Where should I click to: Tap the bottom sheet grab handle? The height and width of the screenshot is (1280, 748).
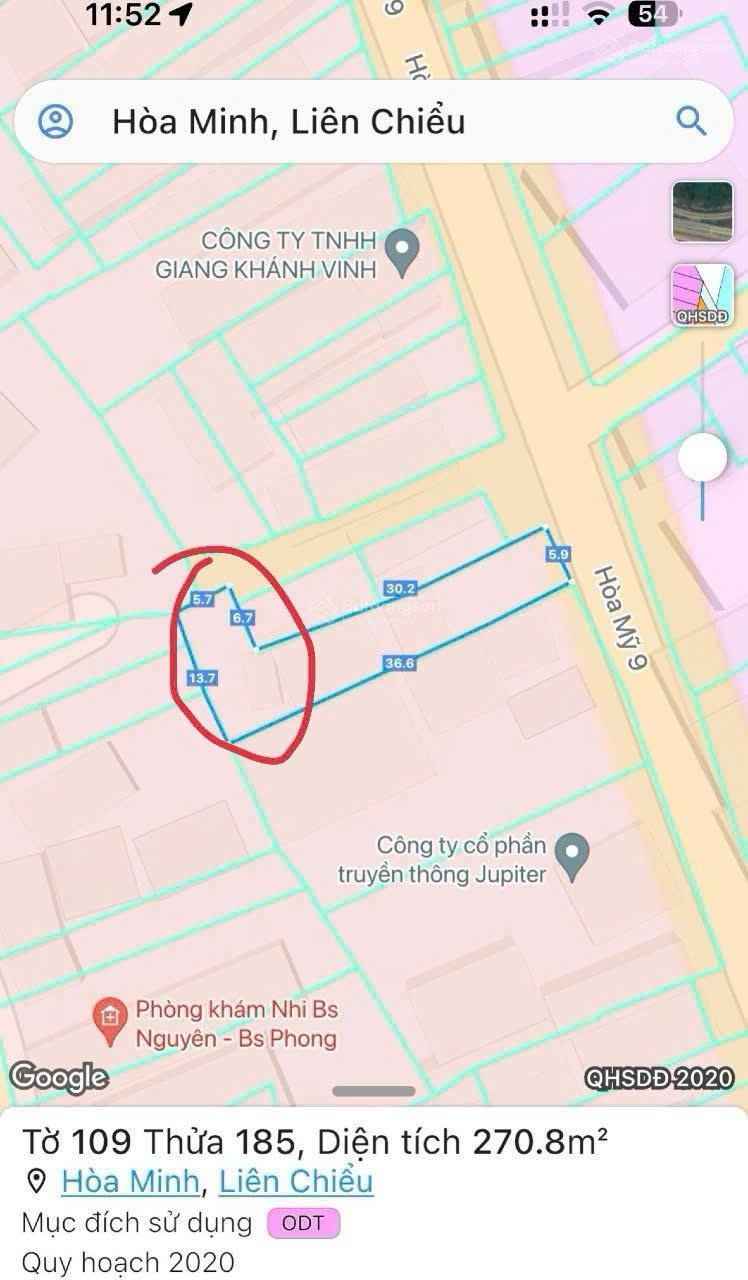373,1091
